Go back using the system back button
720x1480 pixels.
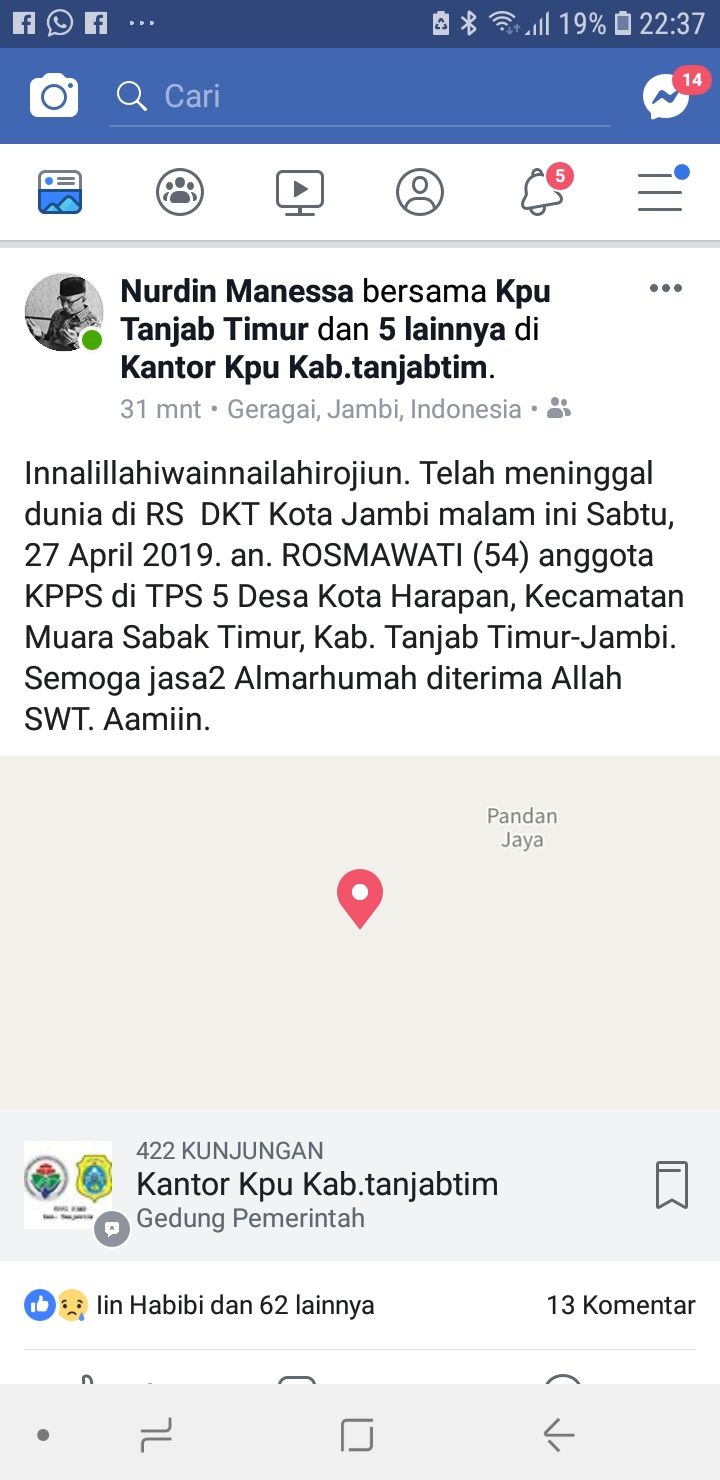click(x=559, y=1435)
